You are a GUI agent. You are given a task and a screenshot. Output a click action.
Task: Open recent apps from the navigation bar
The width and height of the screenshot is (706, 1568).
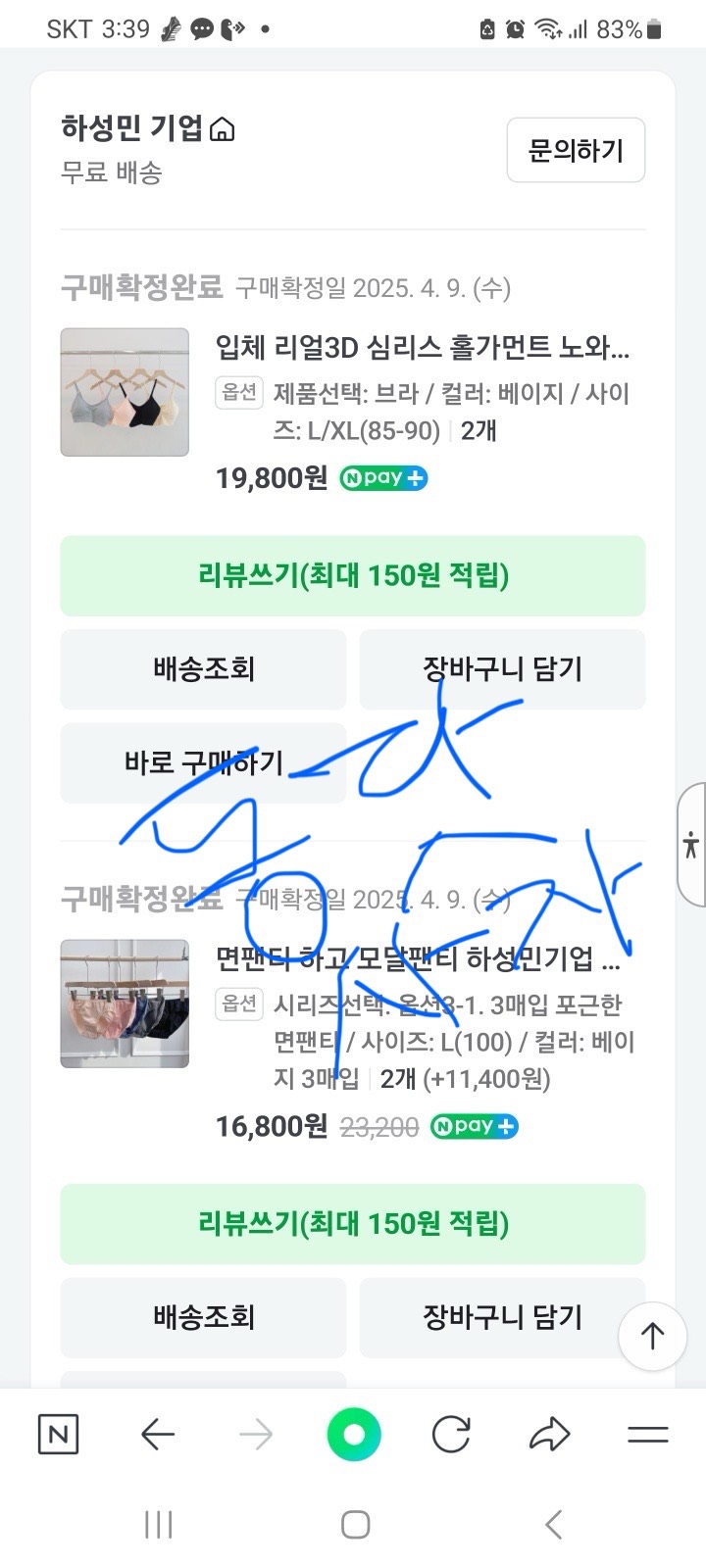coord(158,1524)
